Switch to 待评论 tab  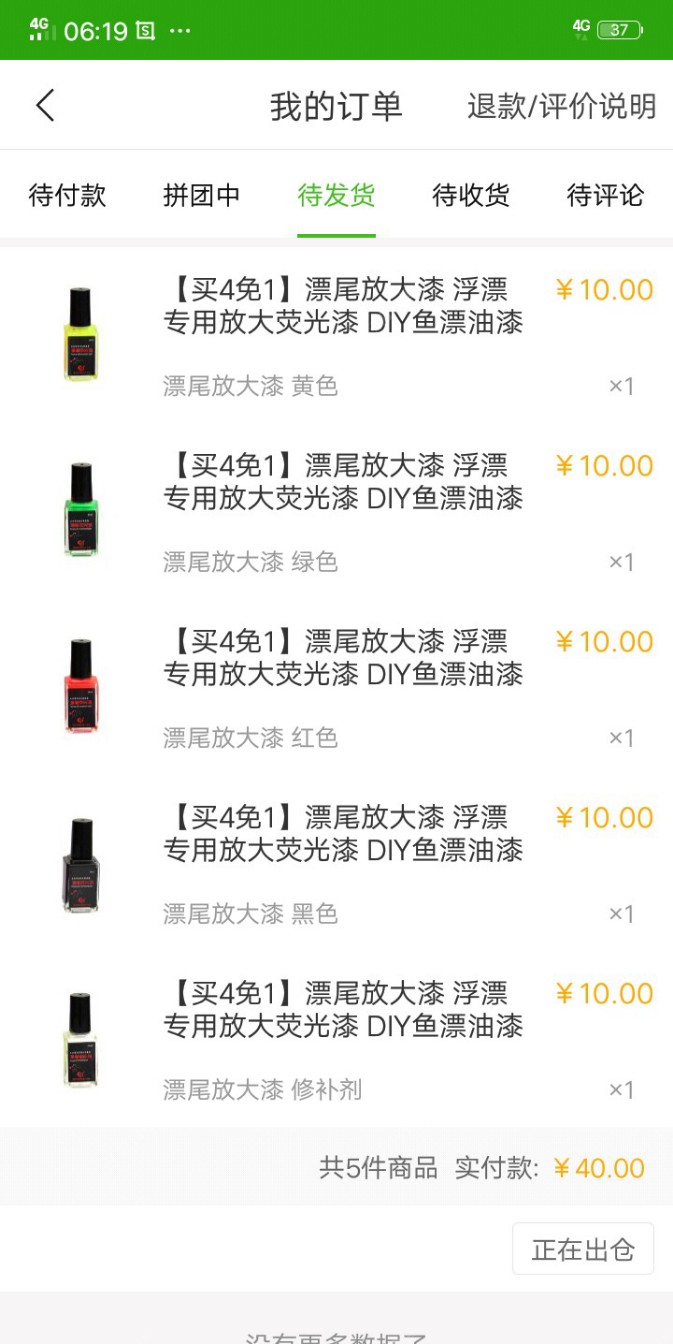(x=605, y=195)
